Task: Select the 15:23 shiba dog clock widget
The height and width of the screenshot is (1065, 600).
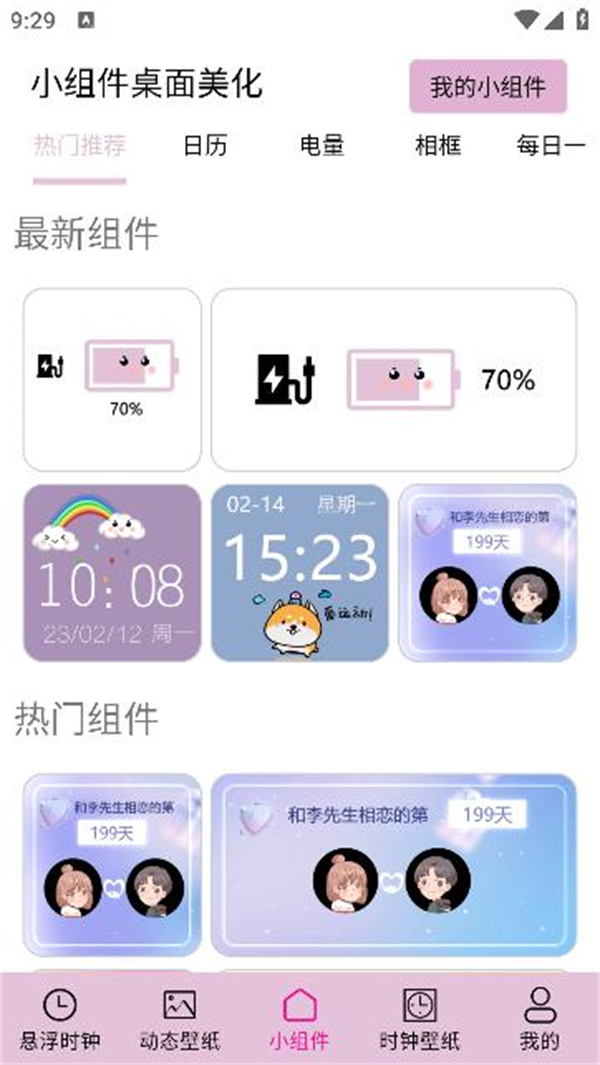Action: (299, 573)
